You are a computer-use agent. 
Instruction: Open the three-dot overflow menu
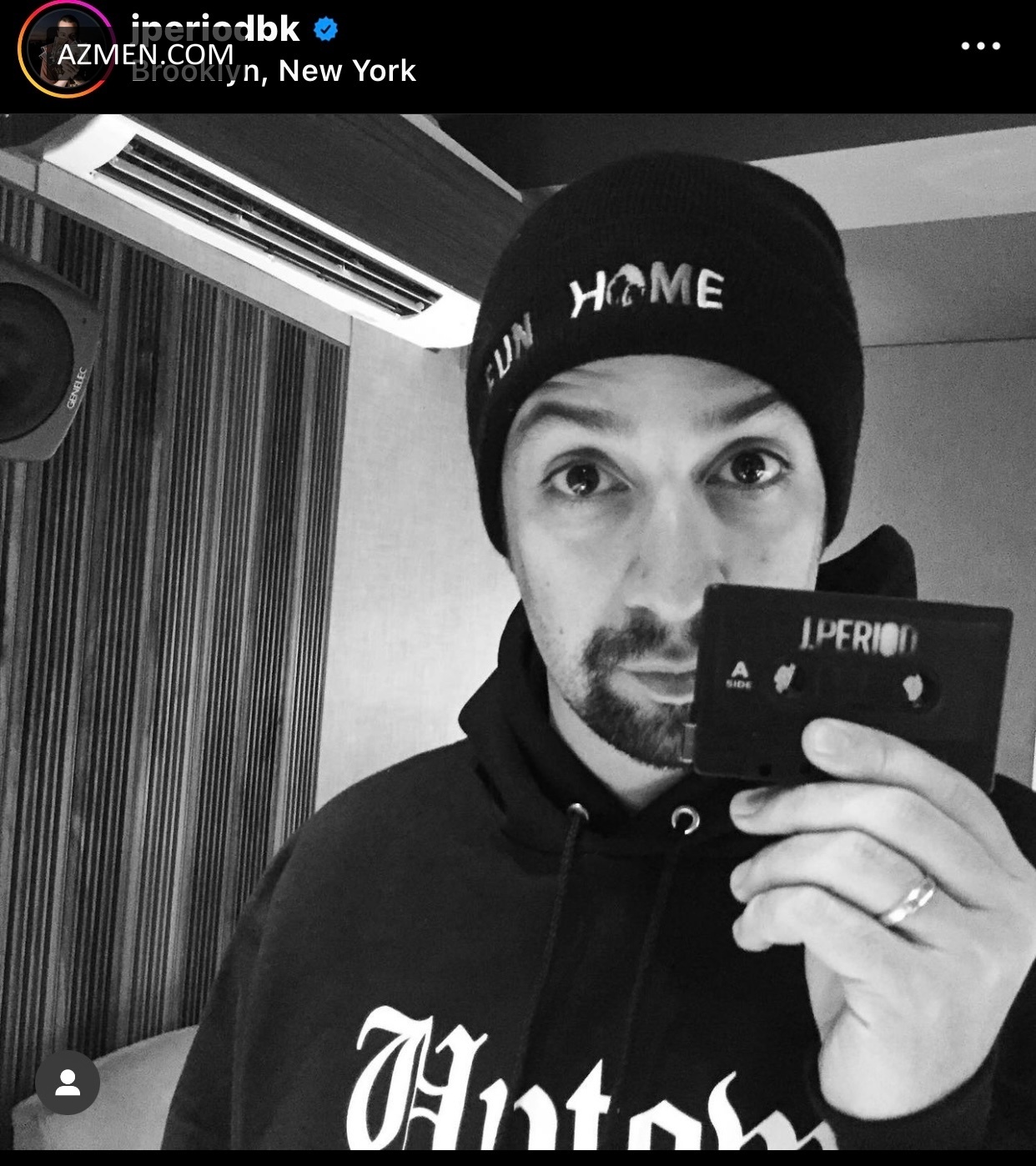980,46
